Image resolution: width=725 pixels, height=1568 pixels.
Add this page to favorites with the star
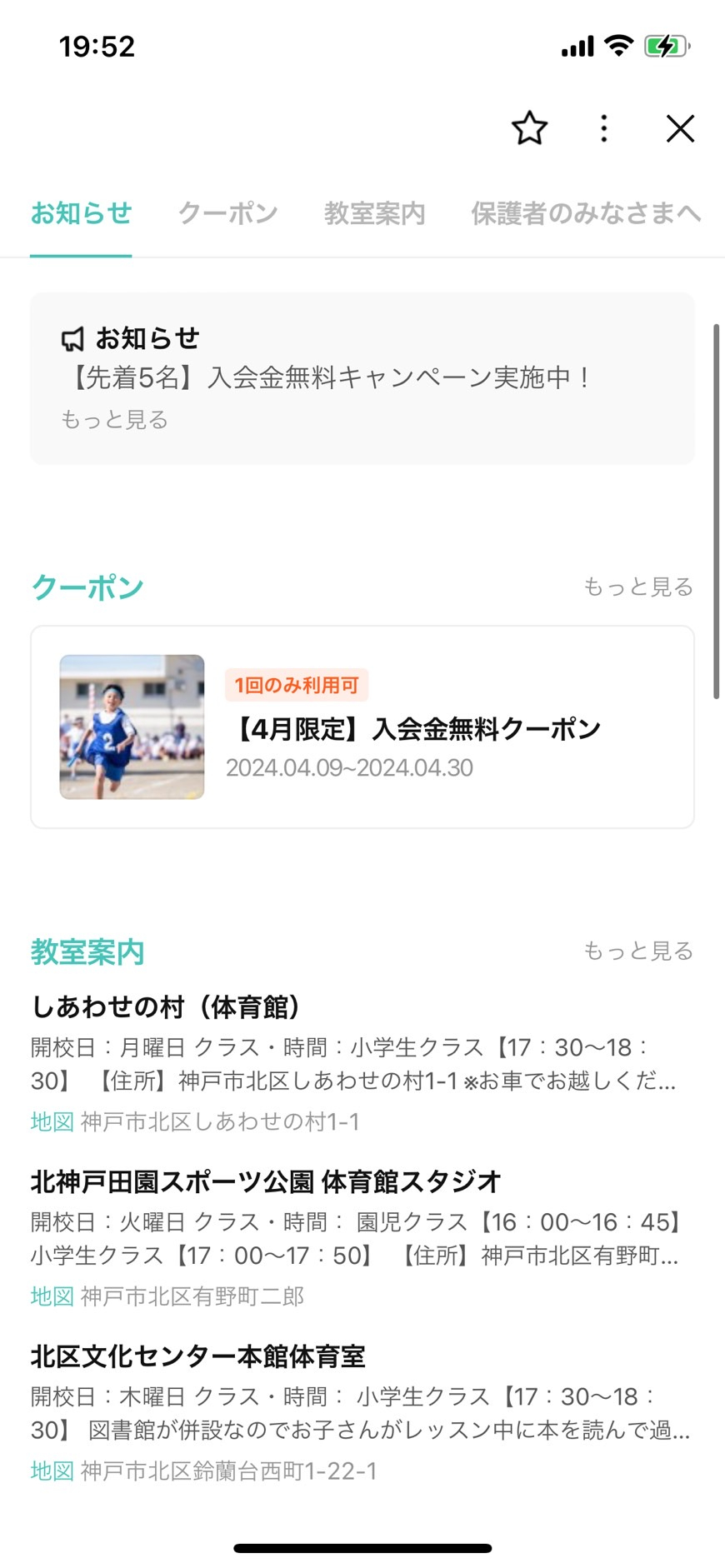coord(529,128)
